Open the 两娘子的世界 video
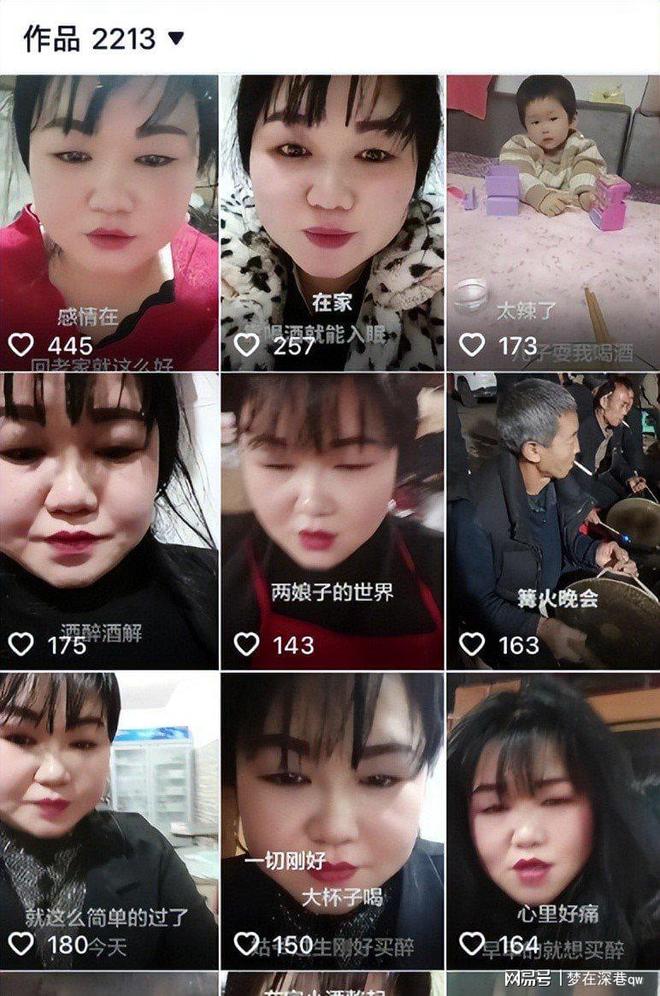 click(x=331, y=520)
